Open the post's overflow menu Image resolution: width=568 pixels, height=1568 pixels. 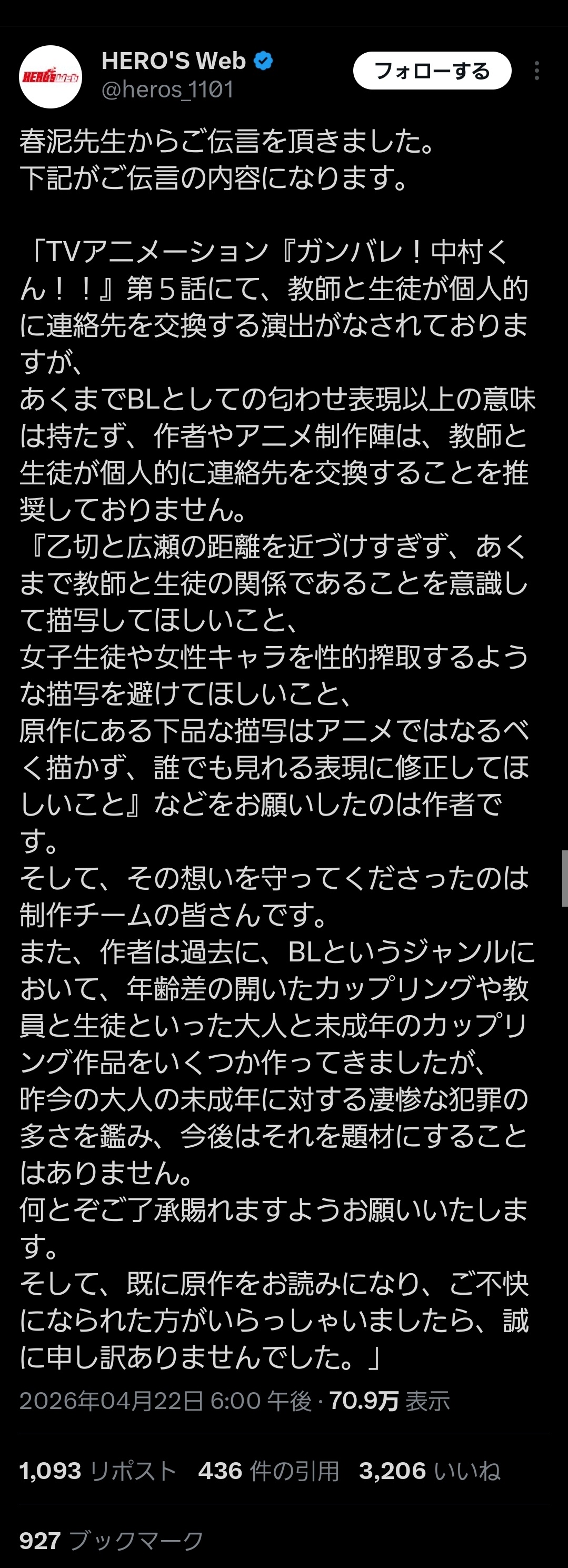(536, 71)
